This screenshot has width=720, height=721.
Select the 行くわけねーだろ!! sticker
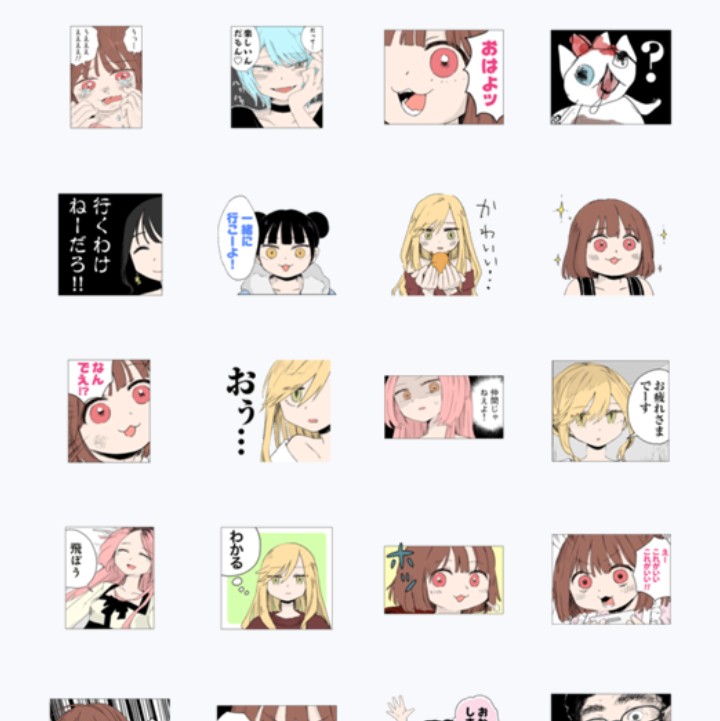click(110, 244)
